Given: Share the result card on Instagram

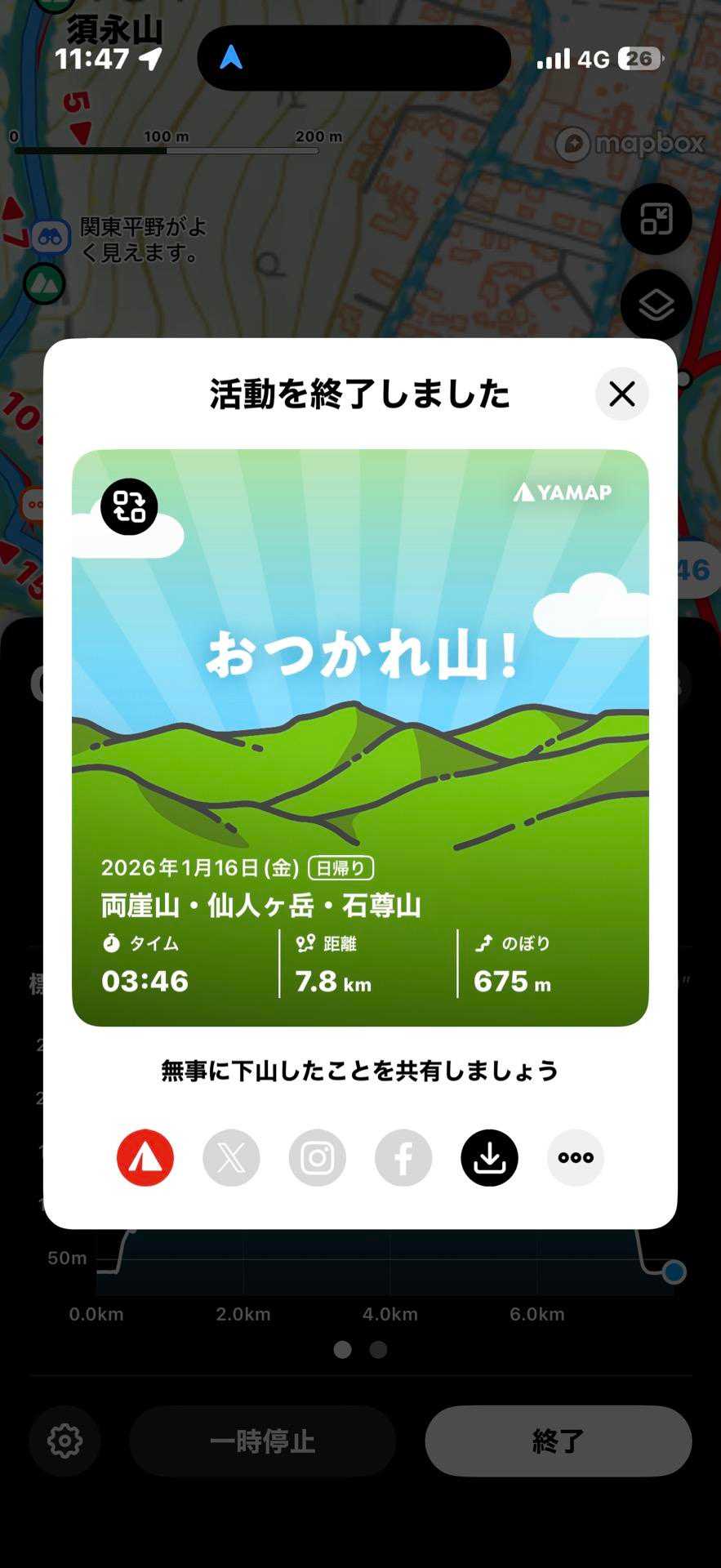Looking at the screenshot, I should (x=318, y=1157).
